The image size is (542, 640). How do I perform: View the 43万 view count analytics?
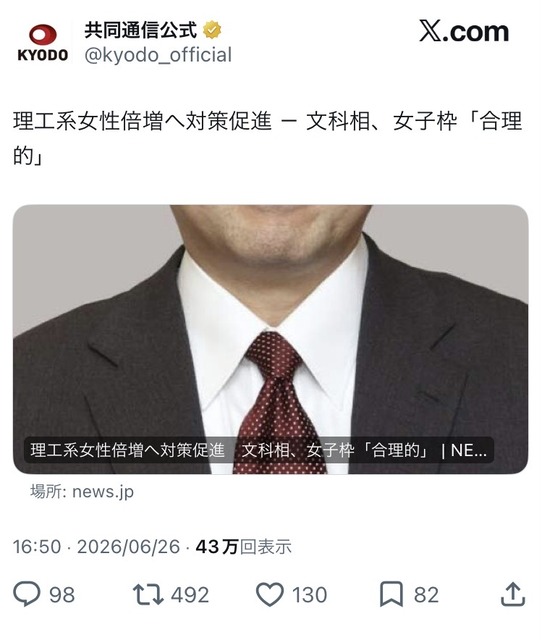pos(243,547)
